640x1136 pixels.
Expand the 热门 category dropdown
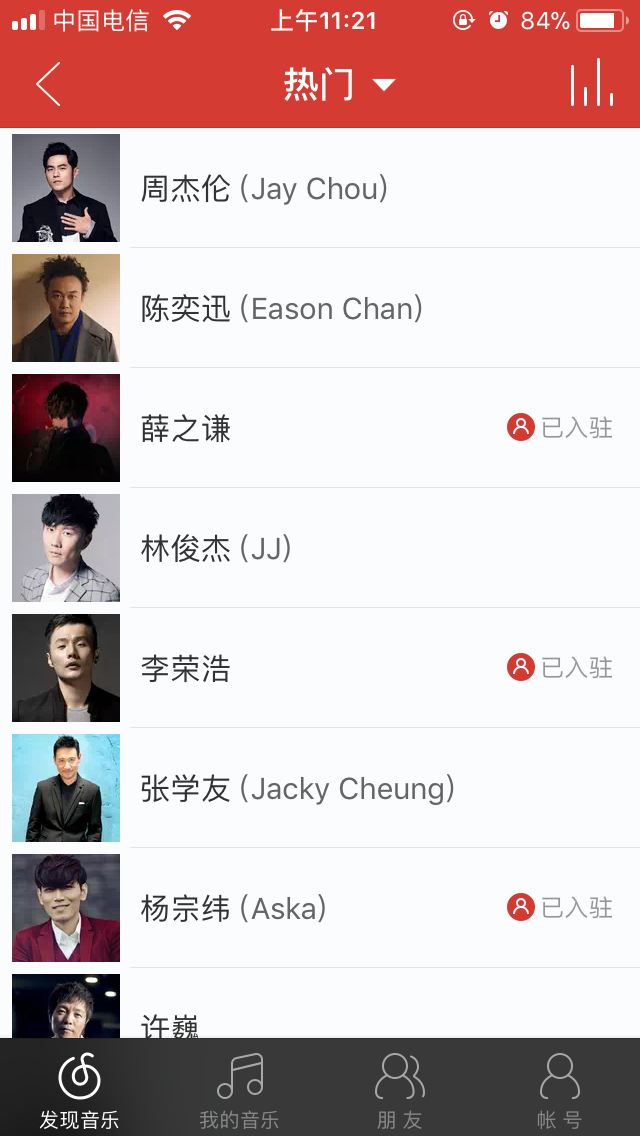(x=339, y=84)
